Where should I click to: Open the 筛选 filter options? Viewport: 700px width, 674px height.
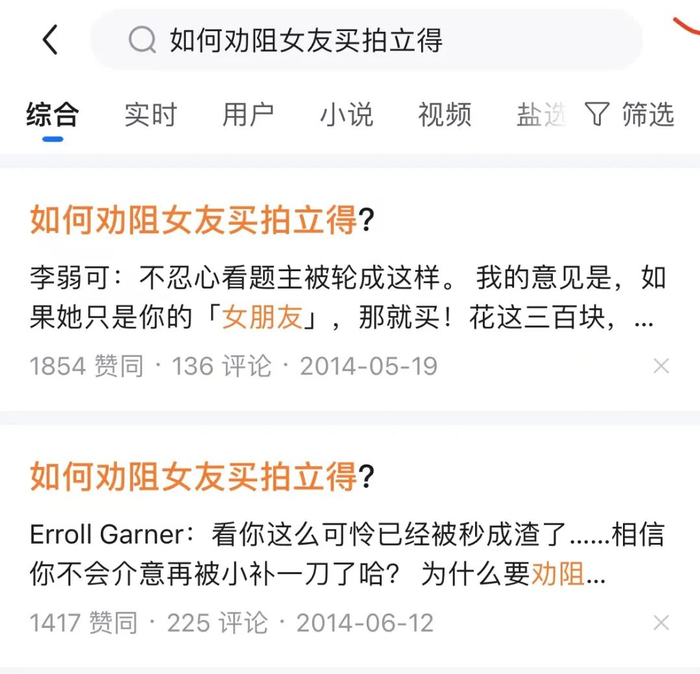(x=630, y=115)
